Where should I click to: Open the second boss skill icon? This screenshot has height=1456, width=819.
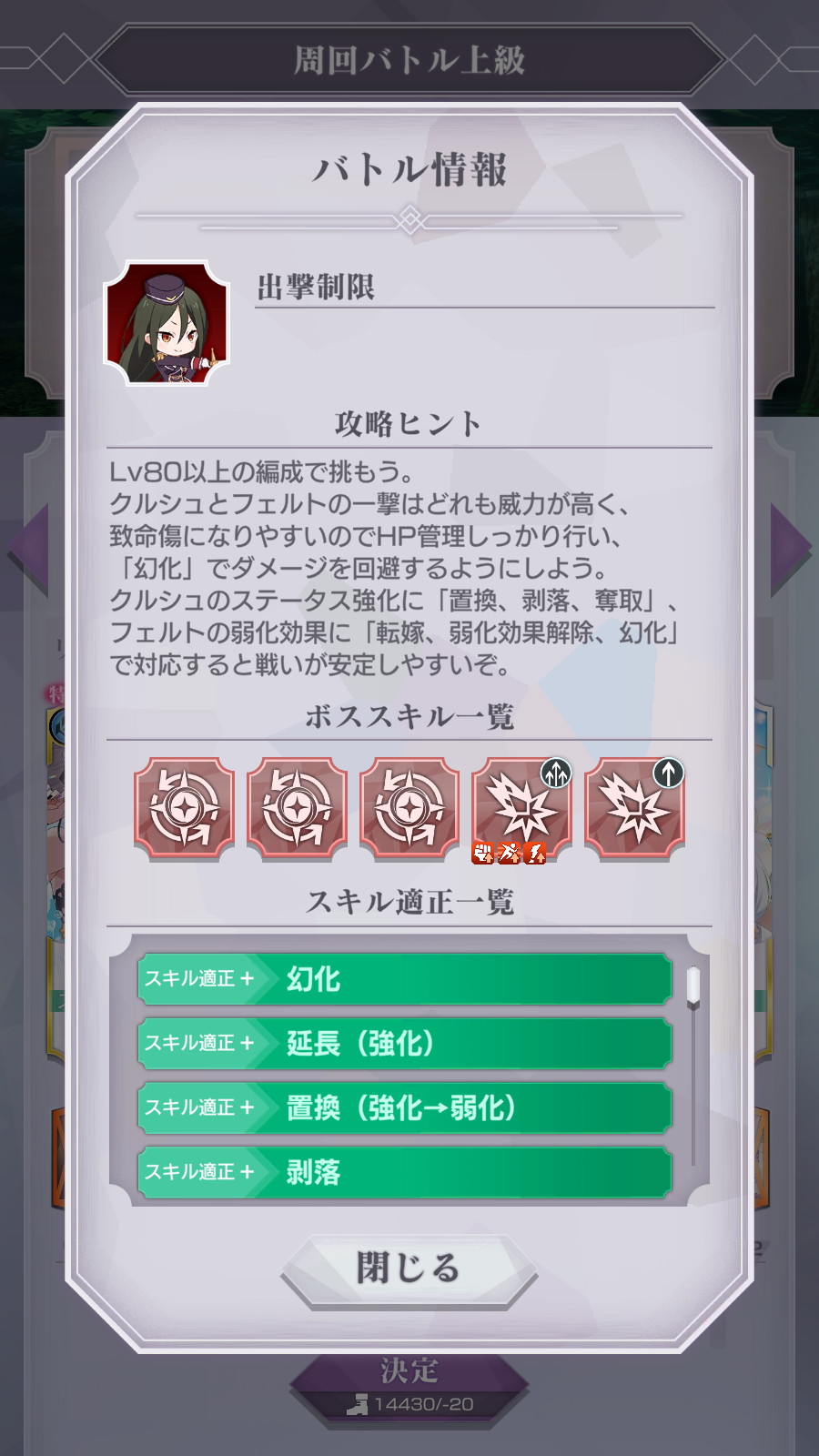(297, 808)
